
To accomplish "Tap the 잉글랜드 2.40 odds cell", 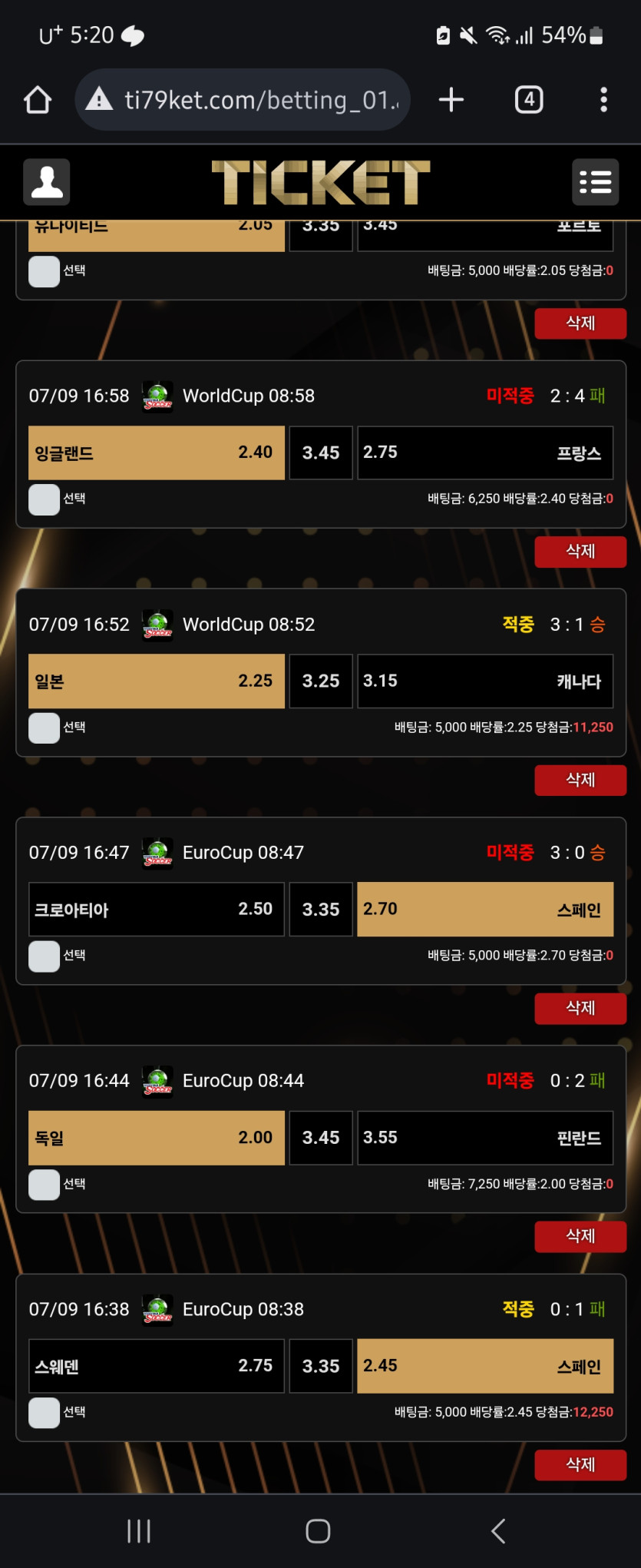I will point(157,452).
